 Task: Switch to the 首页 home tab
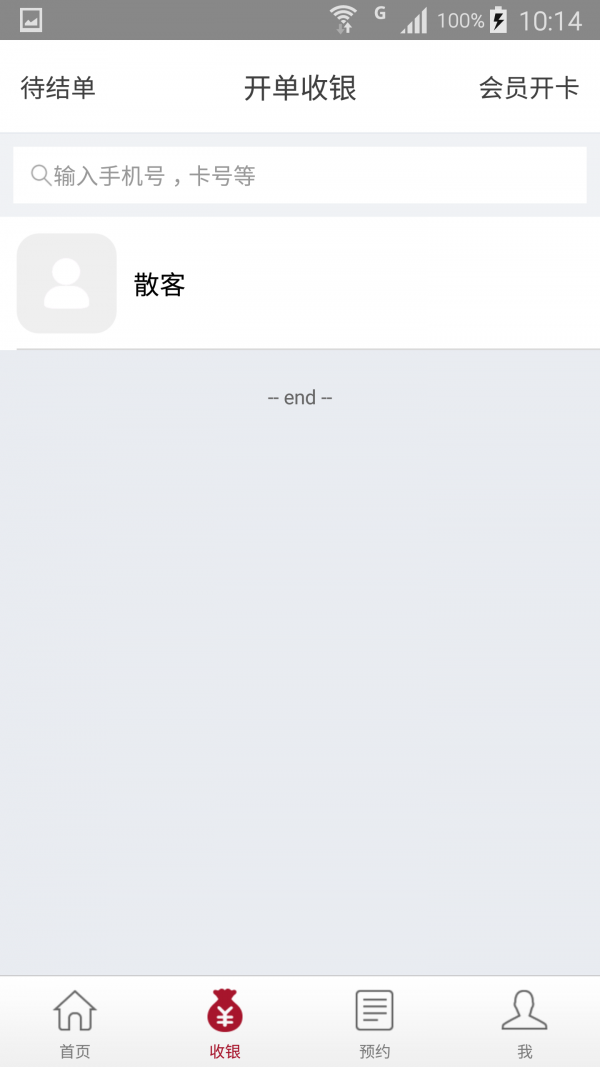tap(75, 1022)
